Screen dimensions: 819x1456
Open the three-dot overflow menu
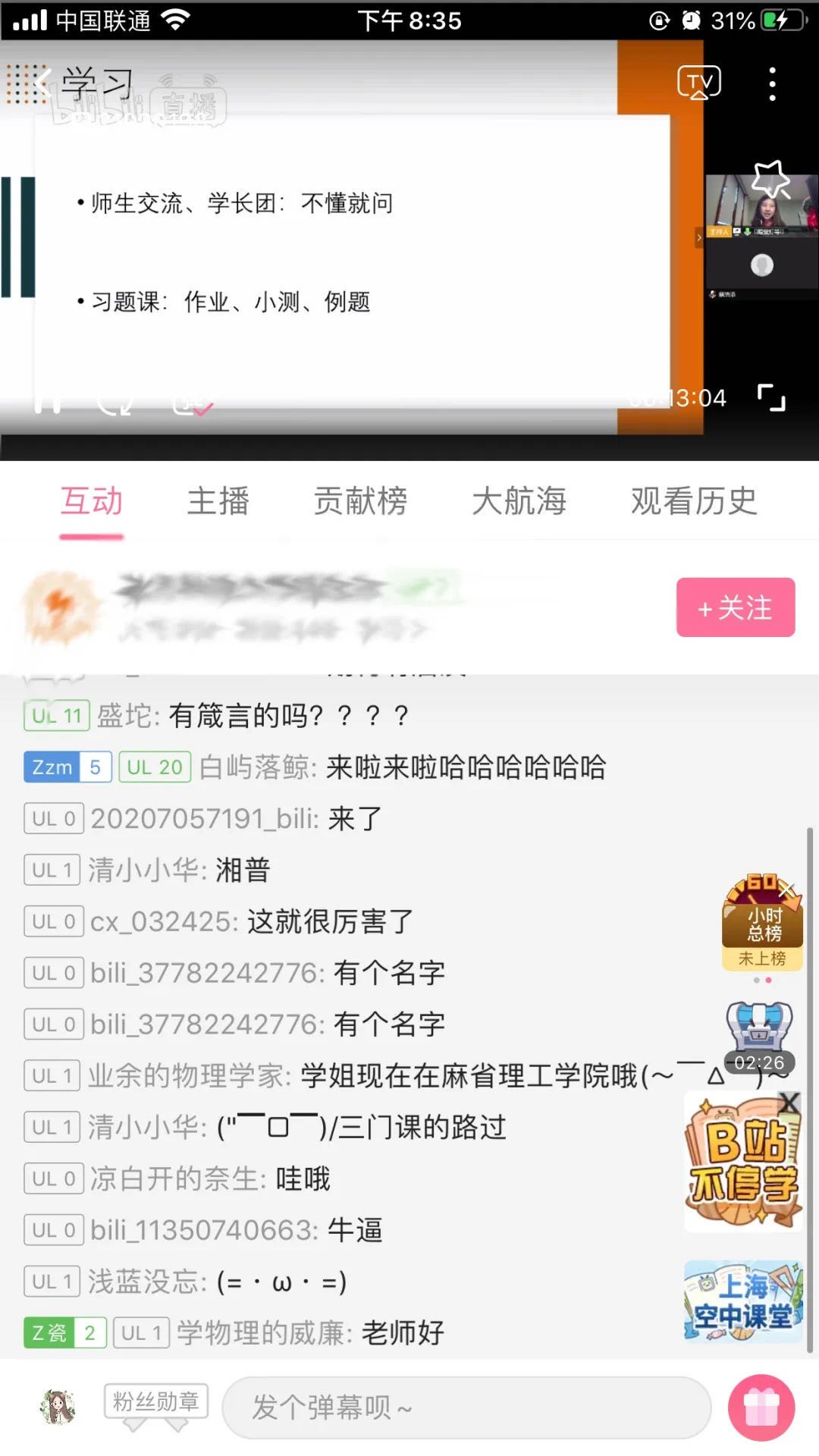point(772,83)
